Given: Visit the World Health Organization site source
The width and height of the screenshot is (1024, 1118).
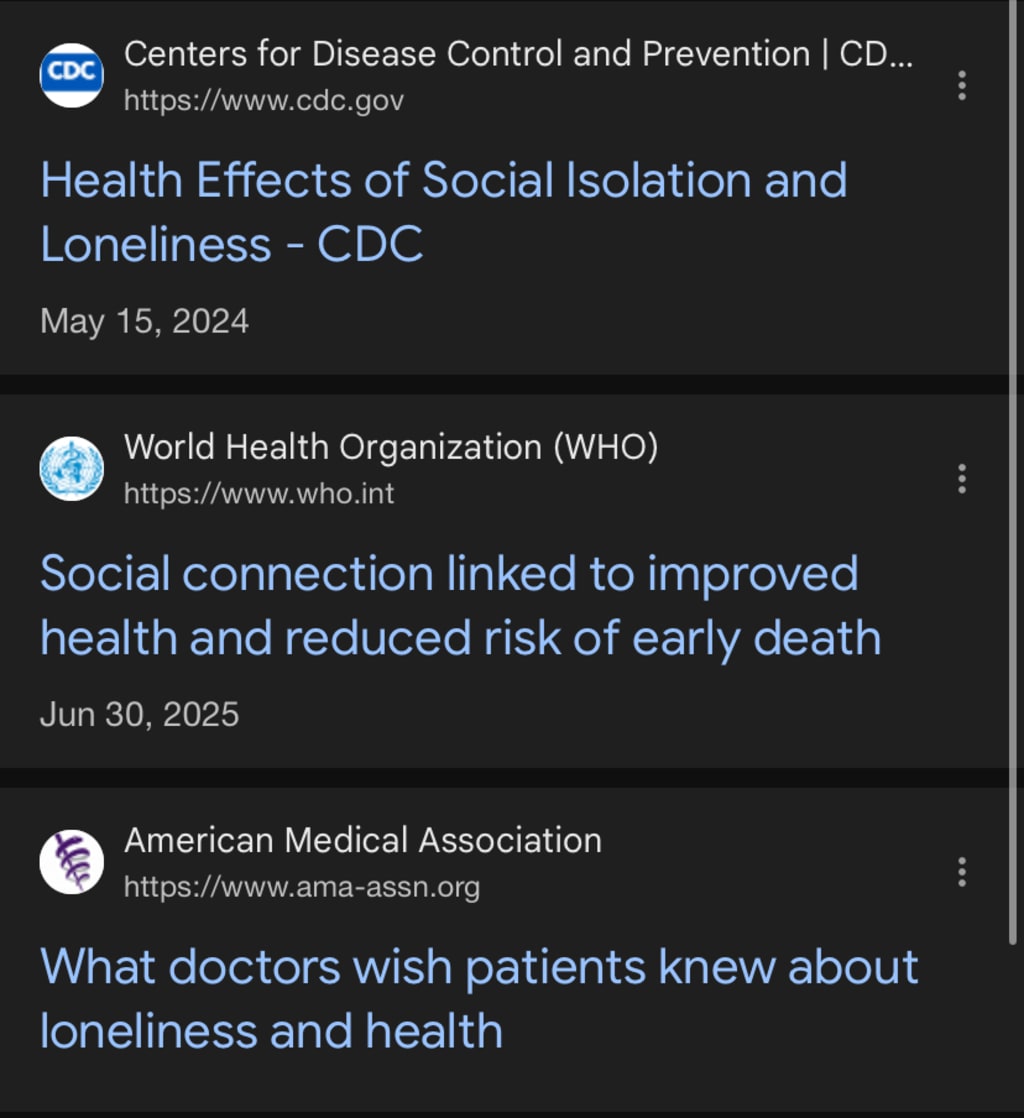Looking at the screenshot, I should [x=390, y=447].
